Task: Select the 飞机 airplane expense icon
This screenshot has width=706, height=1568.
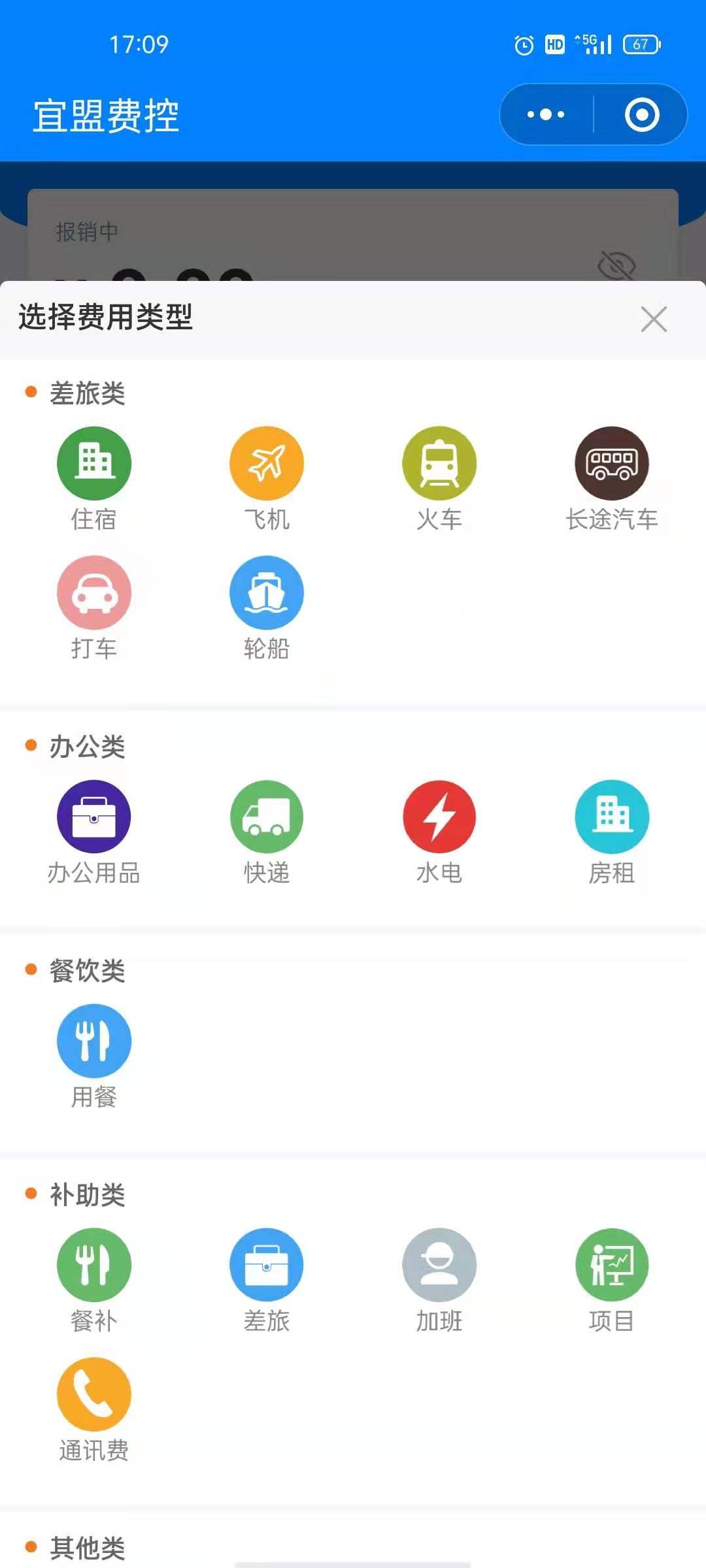Action: click(x=266, y=462)
